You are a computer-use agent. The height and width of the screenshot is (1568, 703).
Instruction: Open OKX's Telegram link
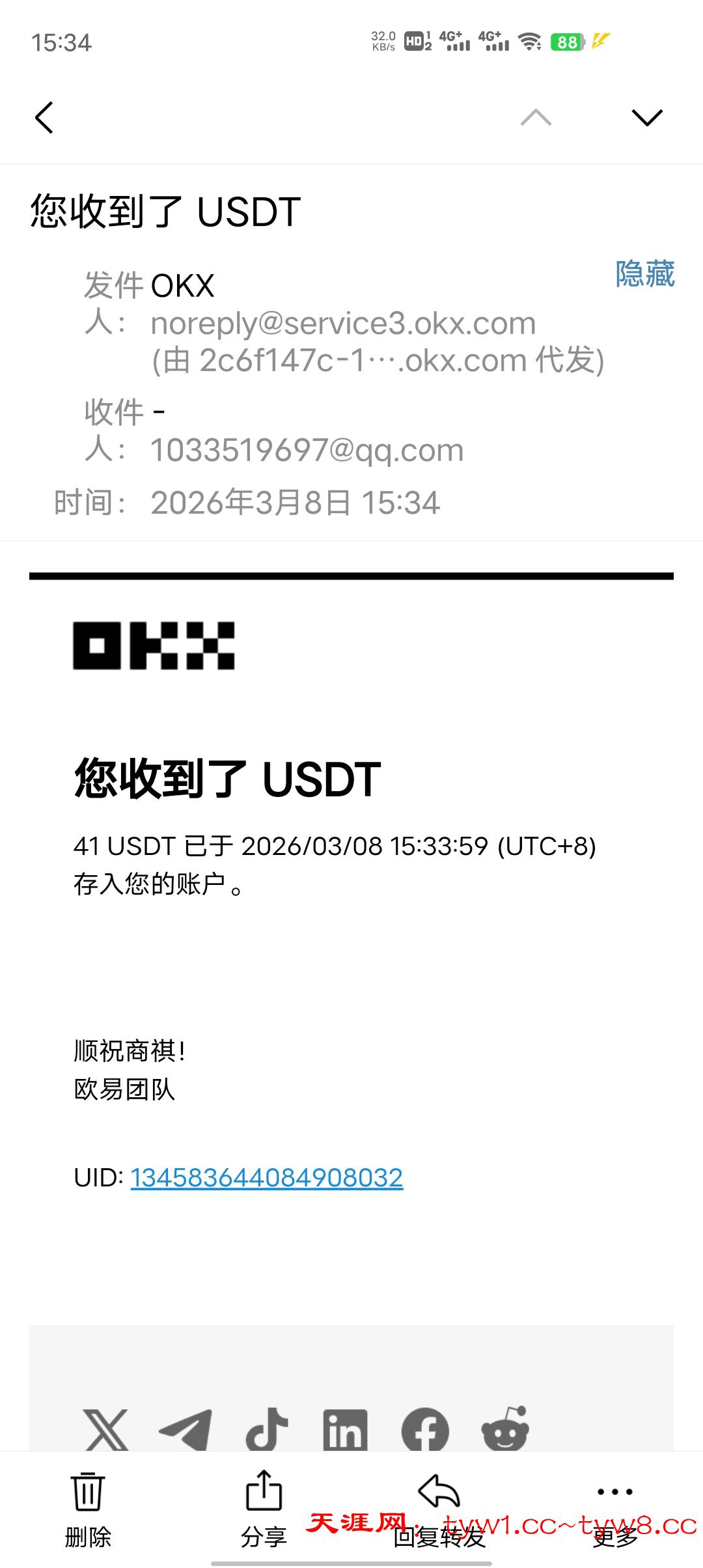click(186, 1429)
